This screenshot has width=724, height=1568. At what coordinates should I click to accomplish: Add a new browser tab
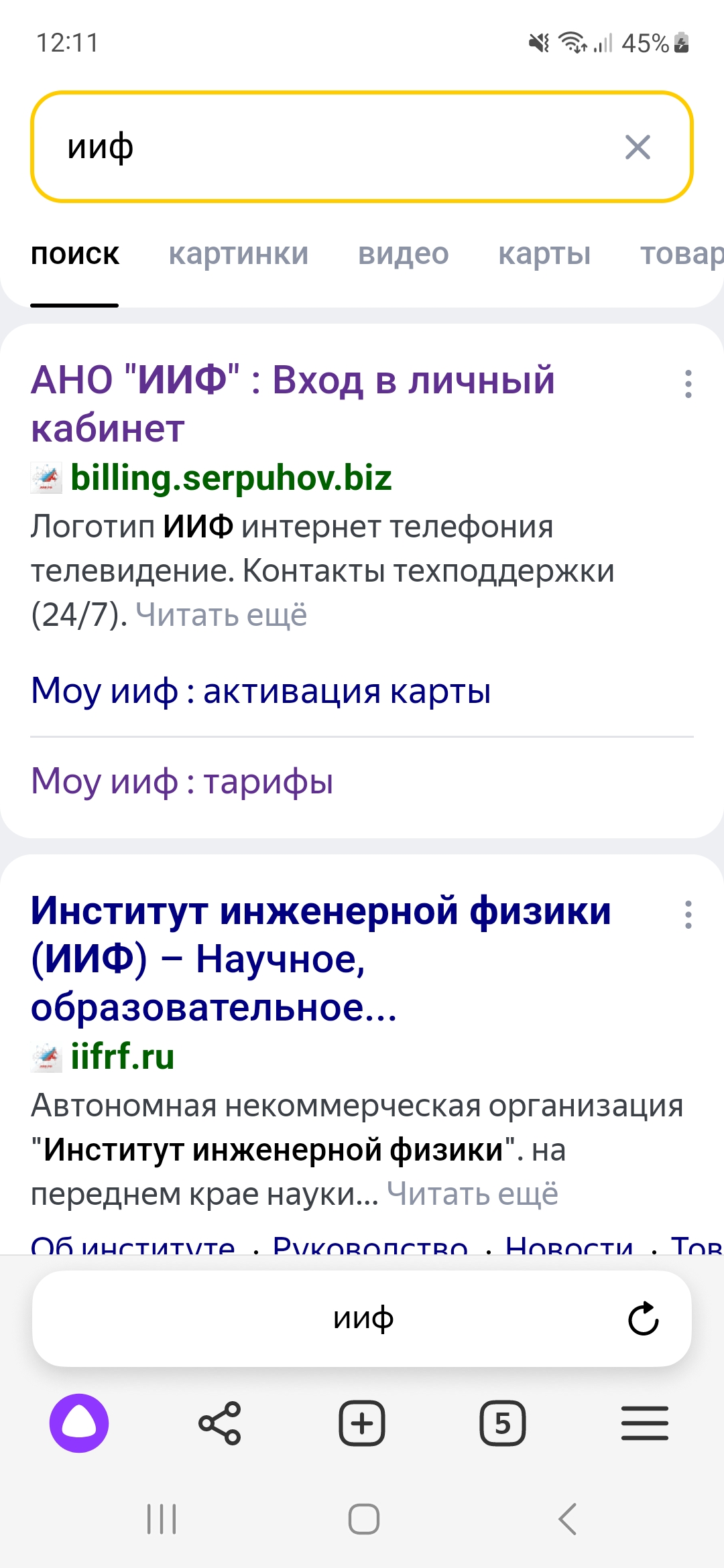pyautogui.click(x=362, y=1423)
